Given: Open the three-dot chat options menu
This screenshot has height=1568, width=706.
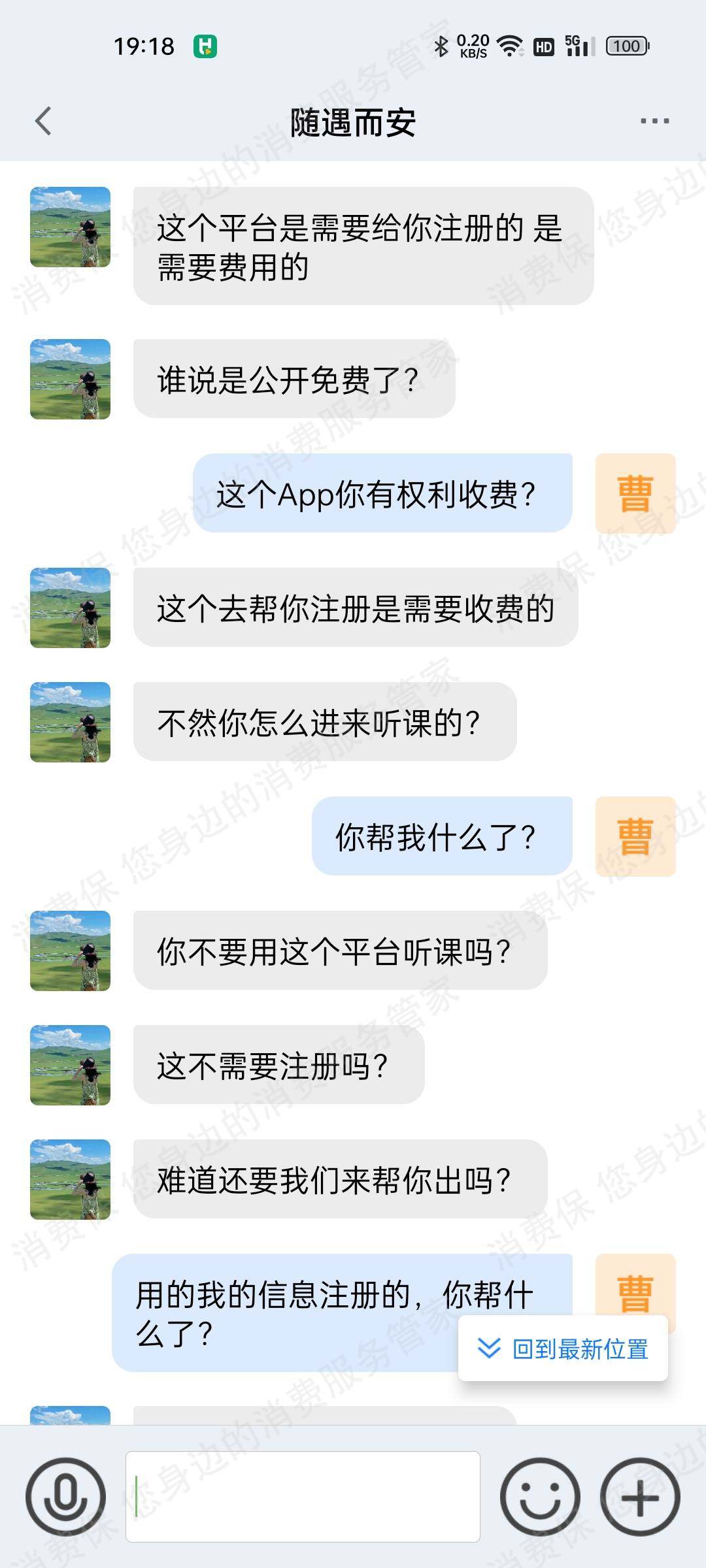Looking at the screenshot, I should coord(654,122).
